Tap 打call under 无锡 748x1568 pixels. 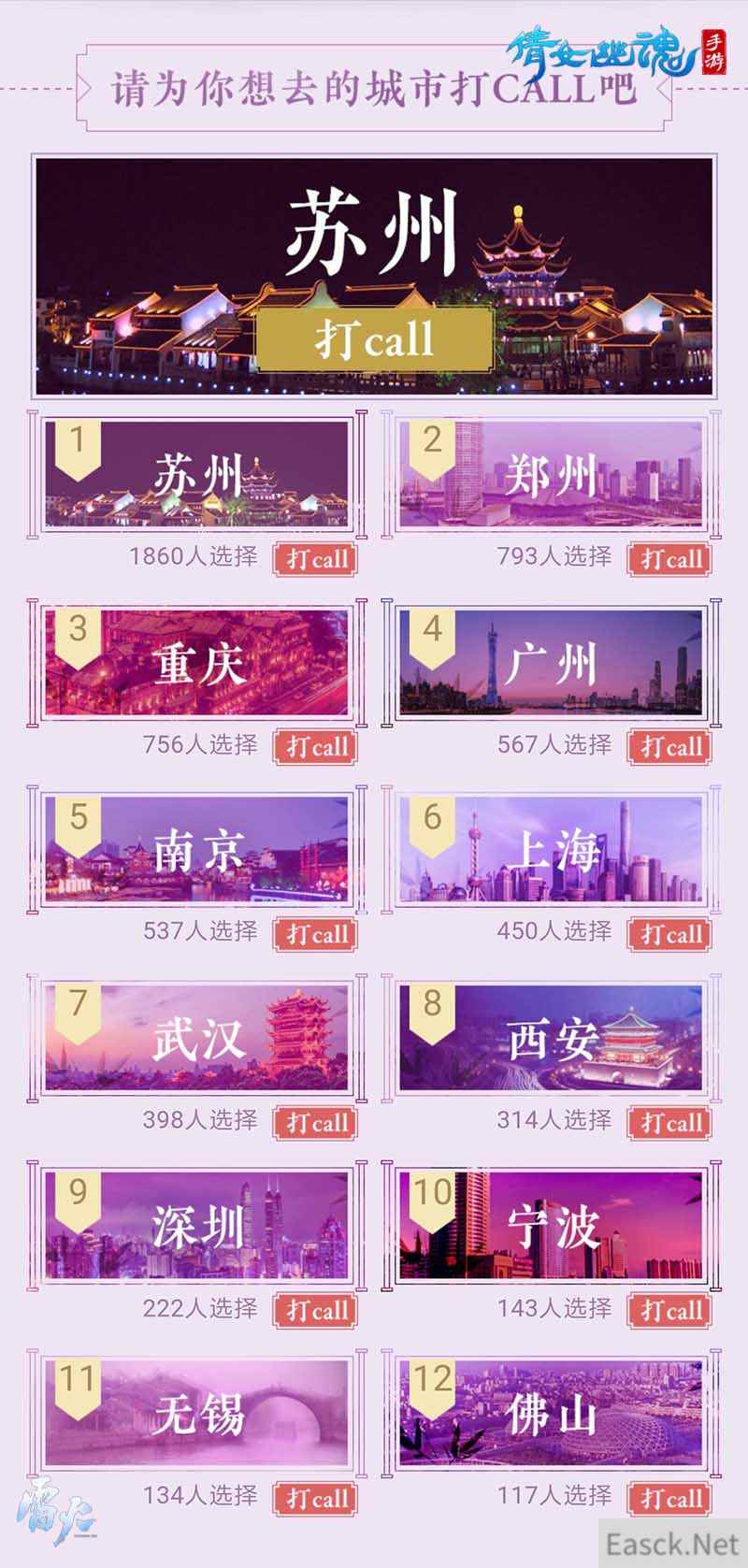click(316, 1498)
